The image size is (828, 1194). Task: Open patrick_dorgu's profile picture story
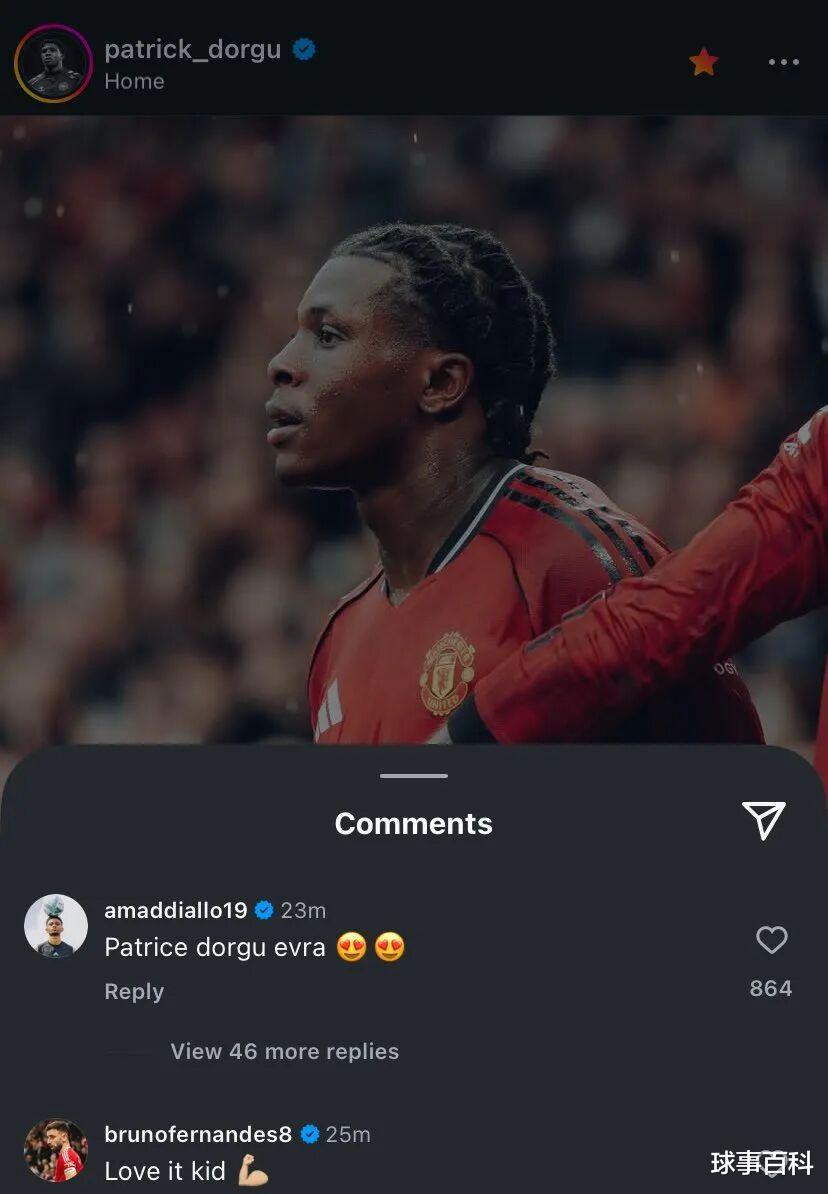click(x=53, y=64)
